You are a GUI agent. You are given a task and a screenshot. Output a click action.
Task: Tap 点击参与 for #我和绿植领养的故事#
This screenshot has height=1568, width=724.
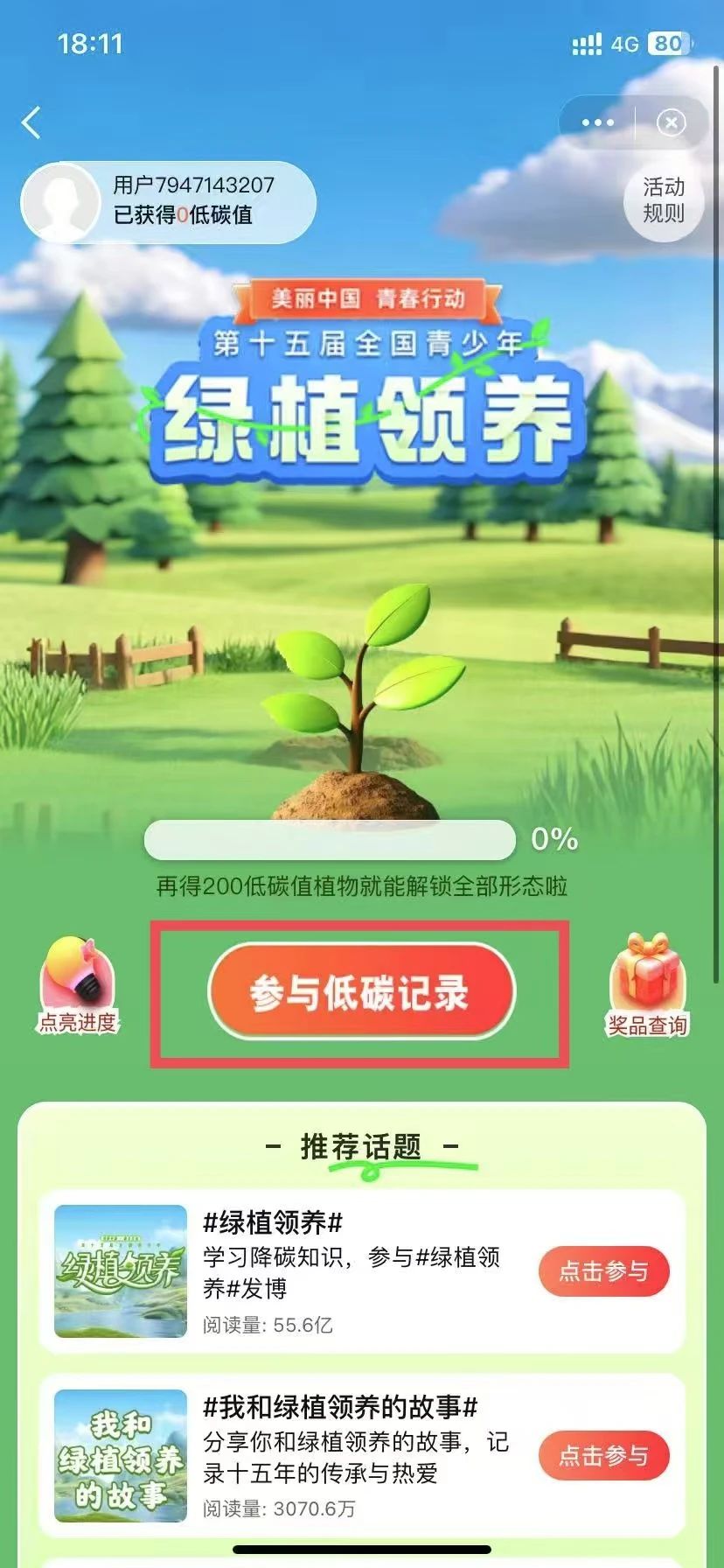click(x=603, y=1456)
